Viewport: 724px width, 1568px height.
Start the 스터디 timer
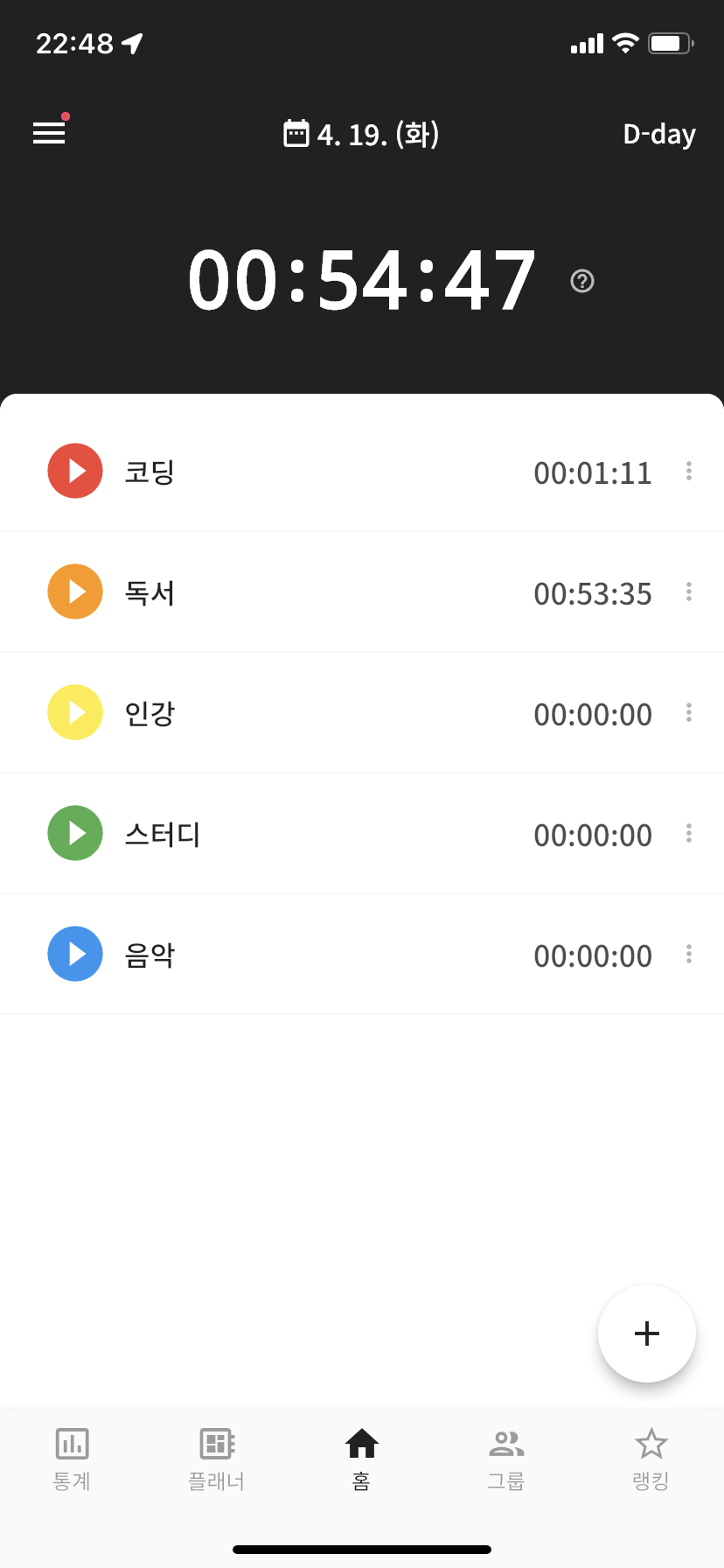pos(75,833)
